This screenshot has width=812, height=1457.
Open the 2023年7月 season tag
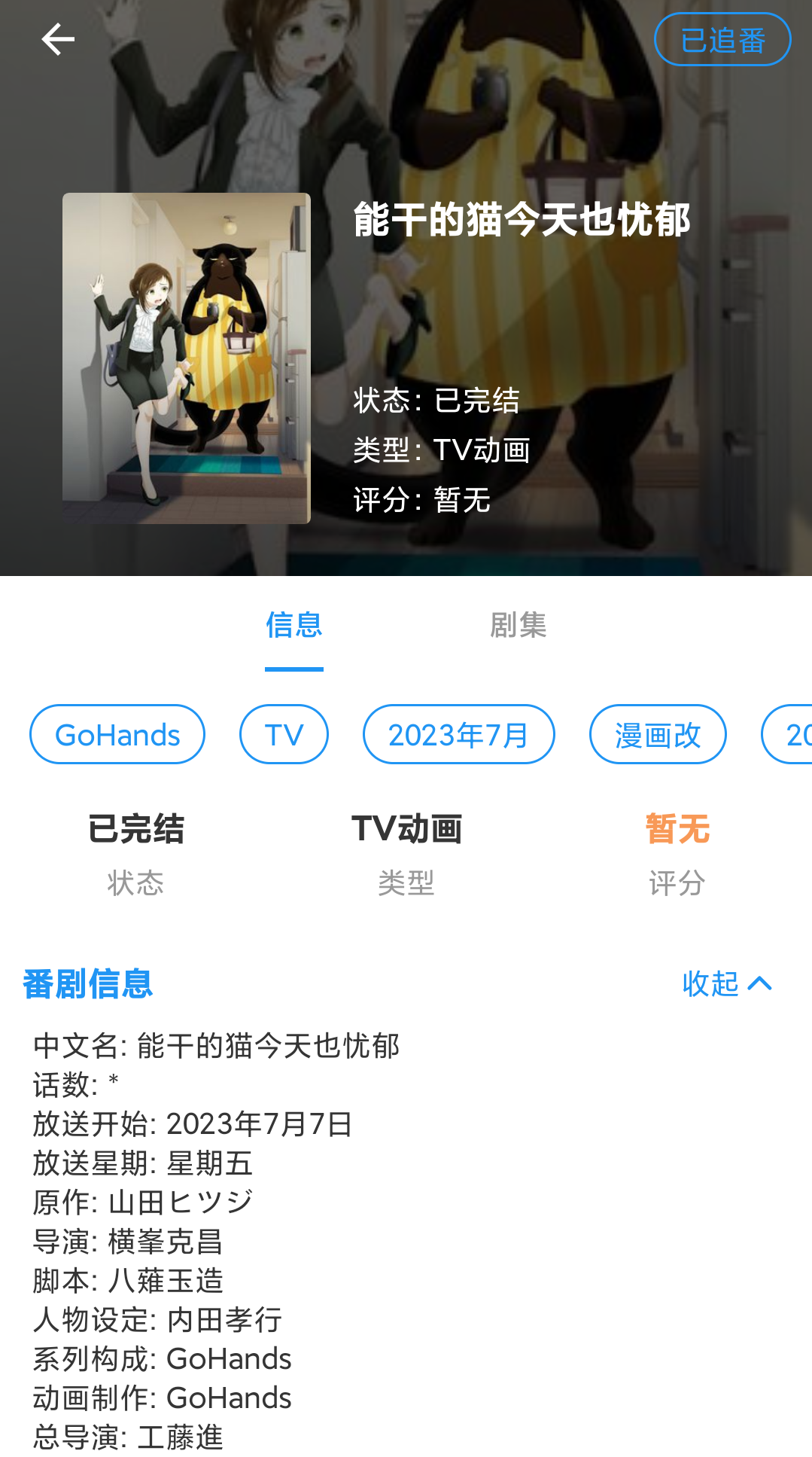point(458,734)
